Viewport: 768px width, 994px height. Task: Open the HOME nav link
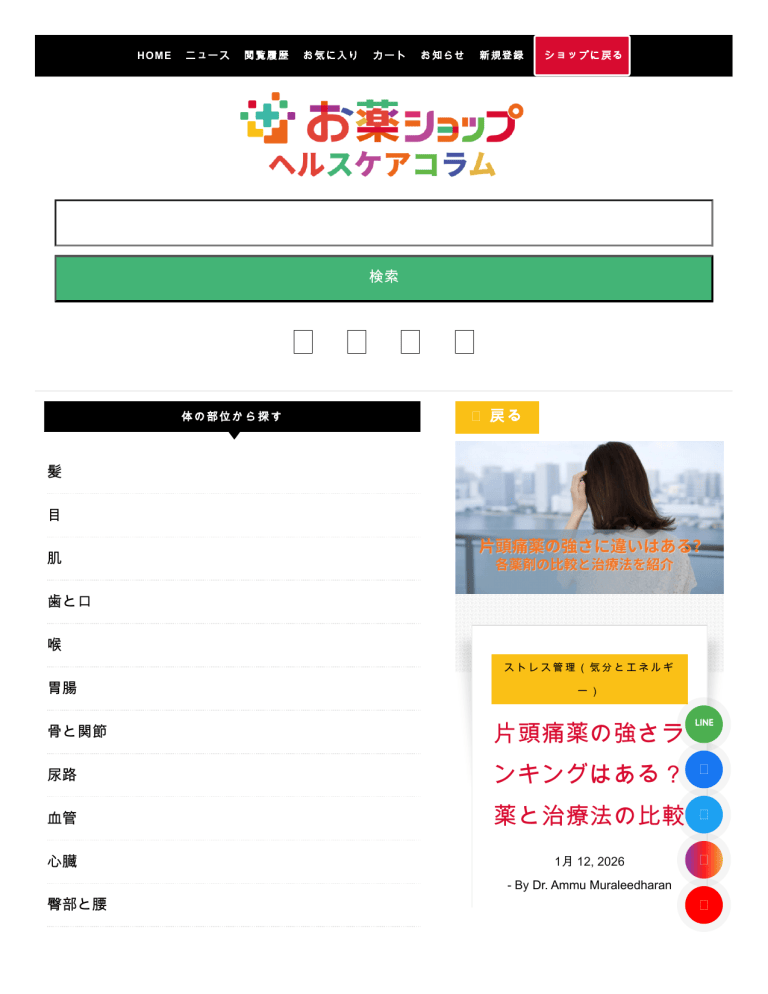[x=154, y=56]
